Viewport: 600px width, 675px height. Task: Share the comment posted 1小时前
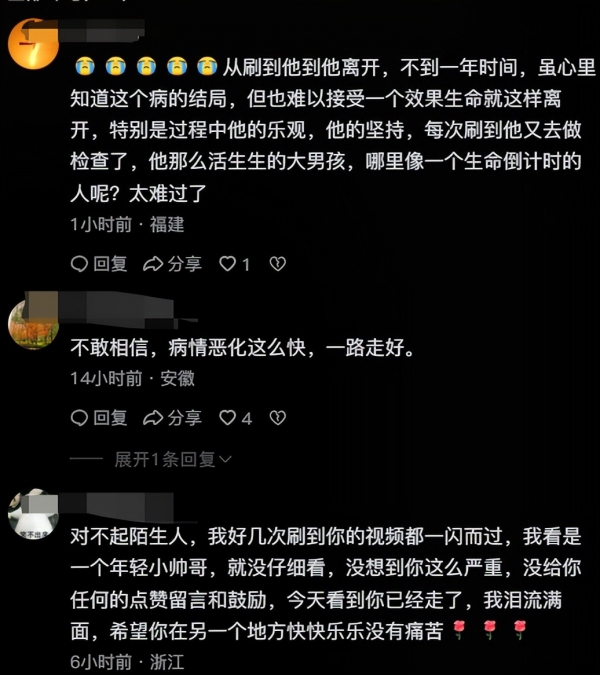pos(172,264)
